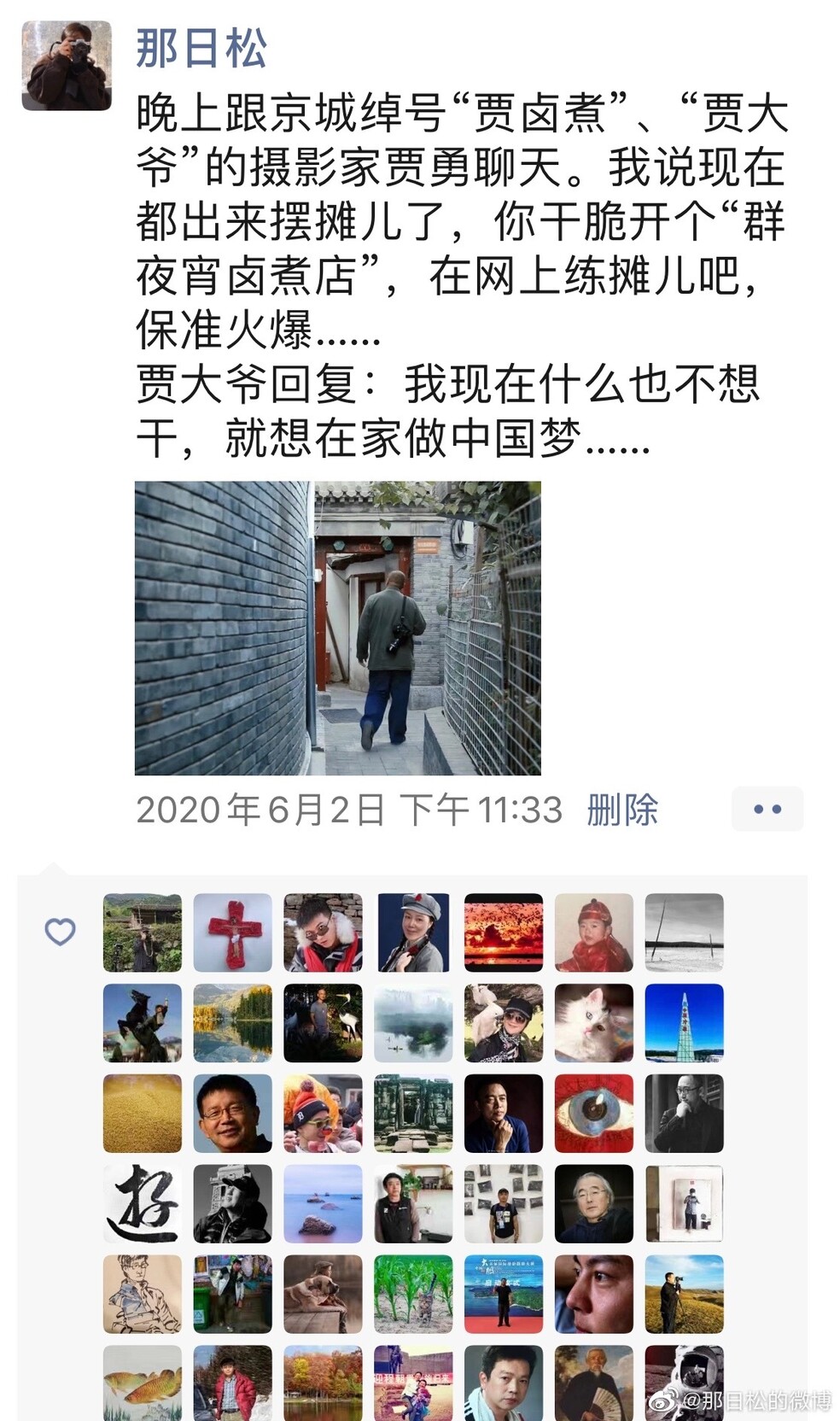Open the liker with the golden grain avatar
The width and height of the screenshot is (840, 1421).
[143, 1114]
